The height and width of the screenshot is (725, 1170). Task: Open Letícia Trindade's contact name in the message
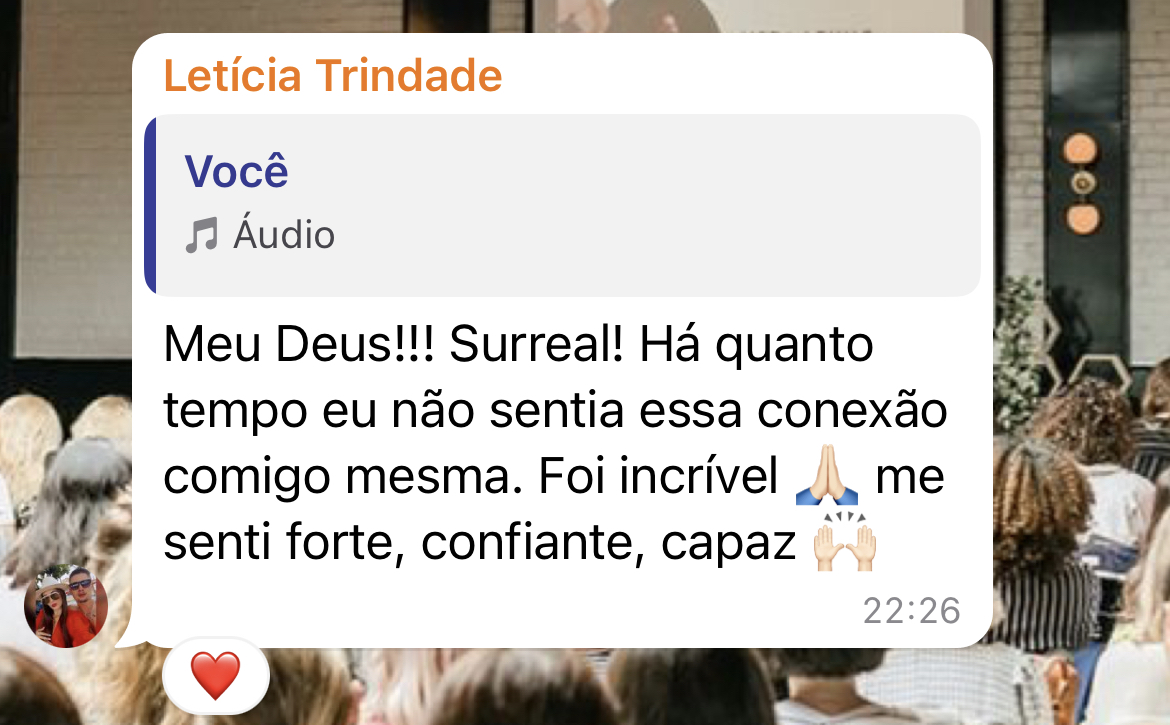click(x=332, y=76)
